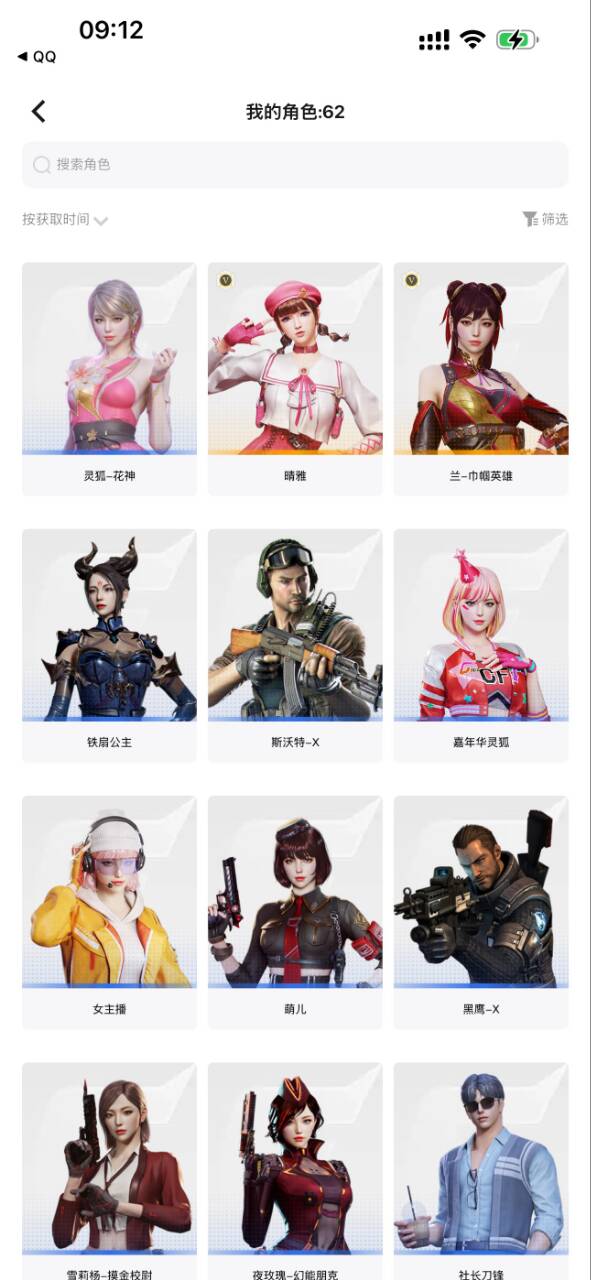Open the 雪莉杨-摸金校尉 character card
The width and height of the screenshot is (591, 1280).
point(109,1171)
